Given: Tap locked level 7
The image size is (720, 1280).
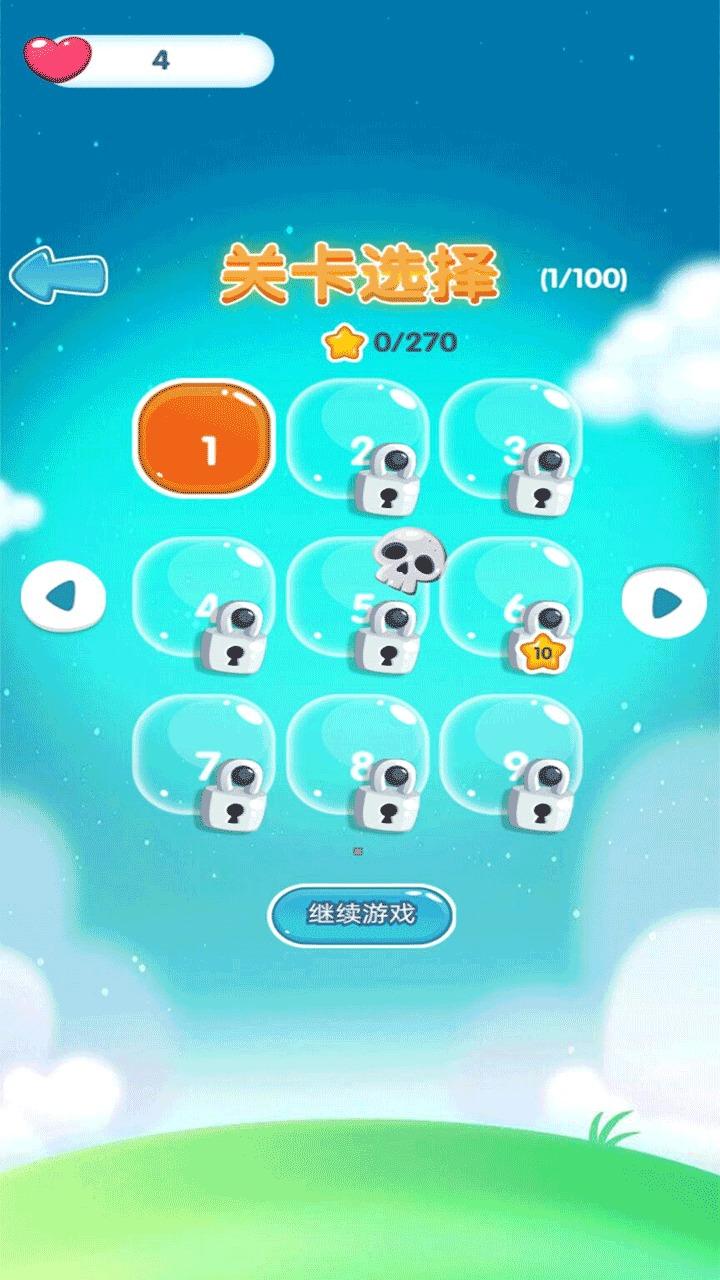Looking at the screenshot, I should (x=204, y=755).
